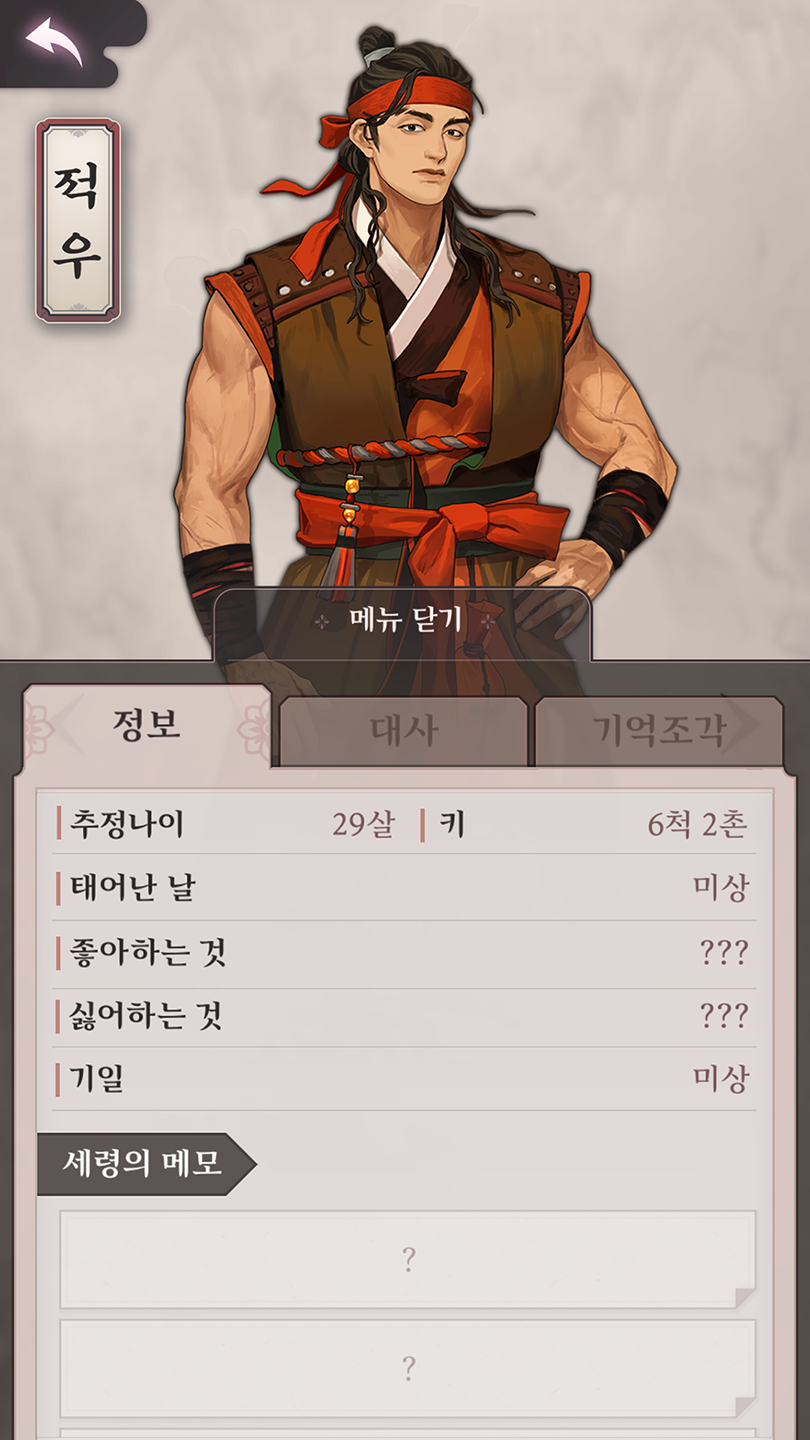Switch to the 대사 tab

tap(404, 730)
